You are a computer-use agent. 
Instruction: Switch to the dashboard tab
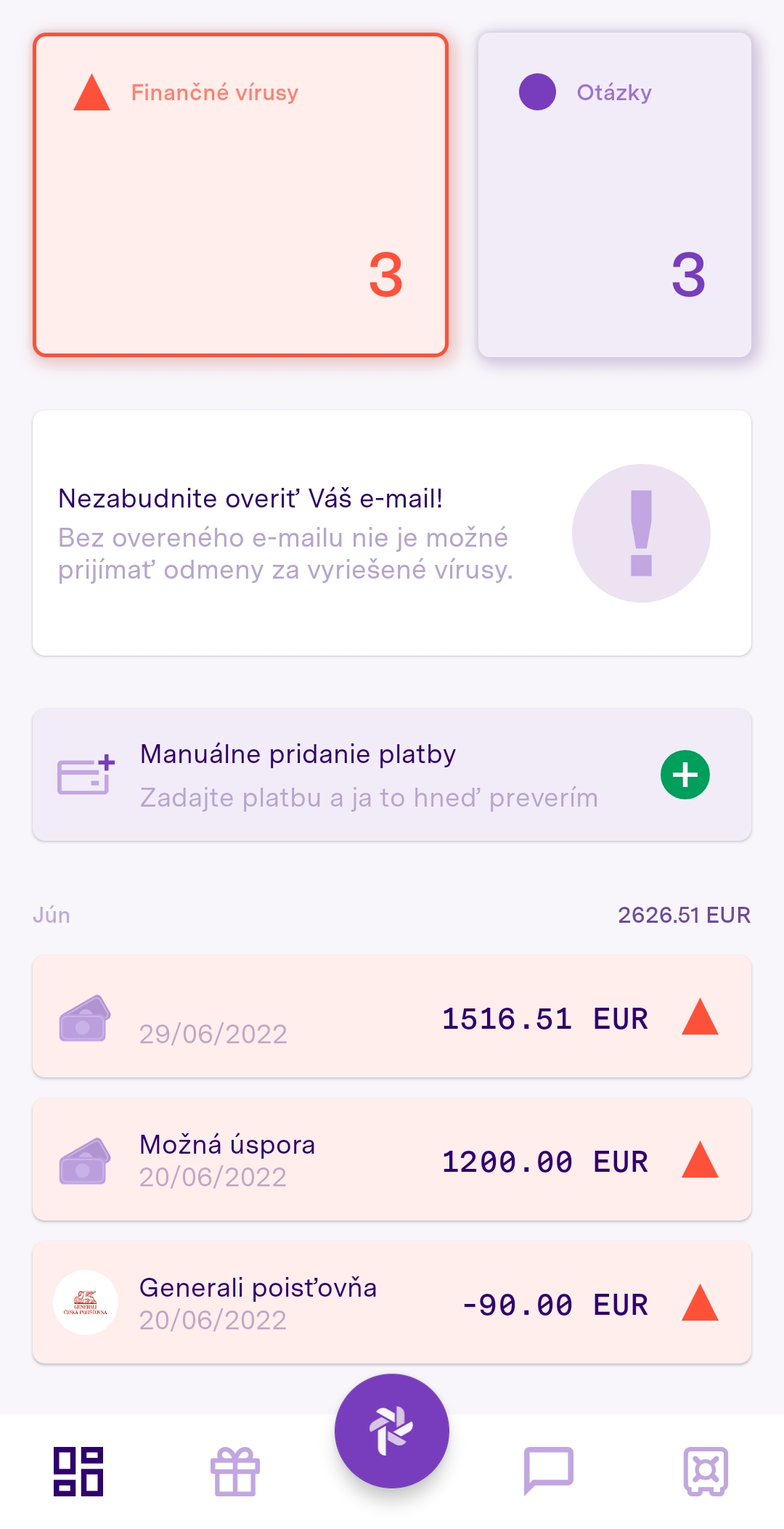pyautogui.click(x=78, y=1472)
